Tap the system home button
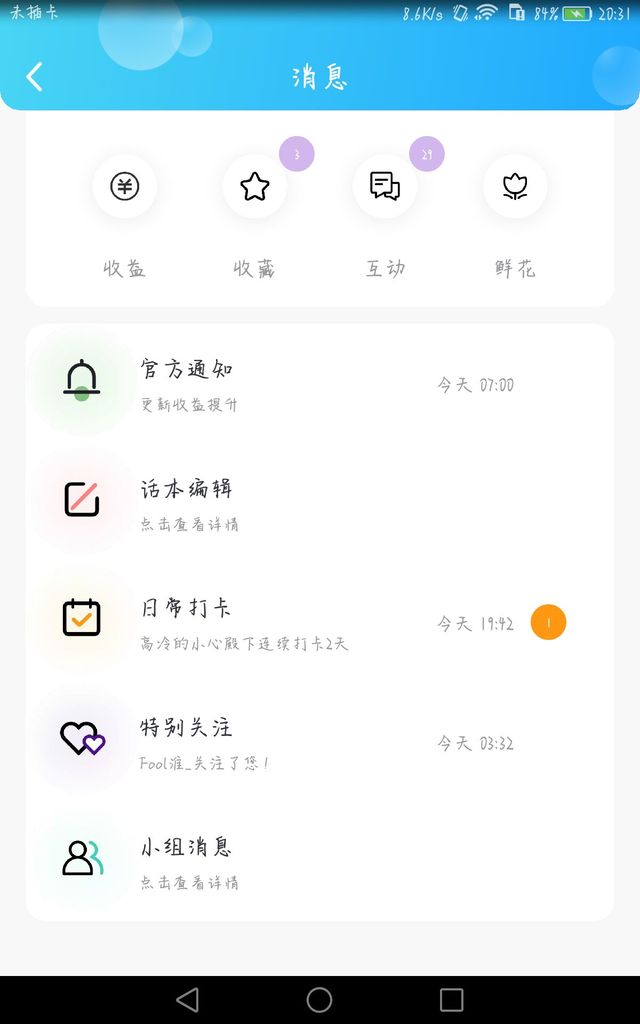This screenshot has width=640, height=1024. tap(320, 1000)
